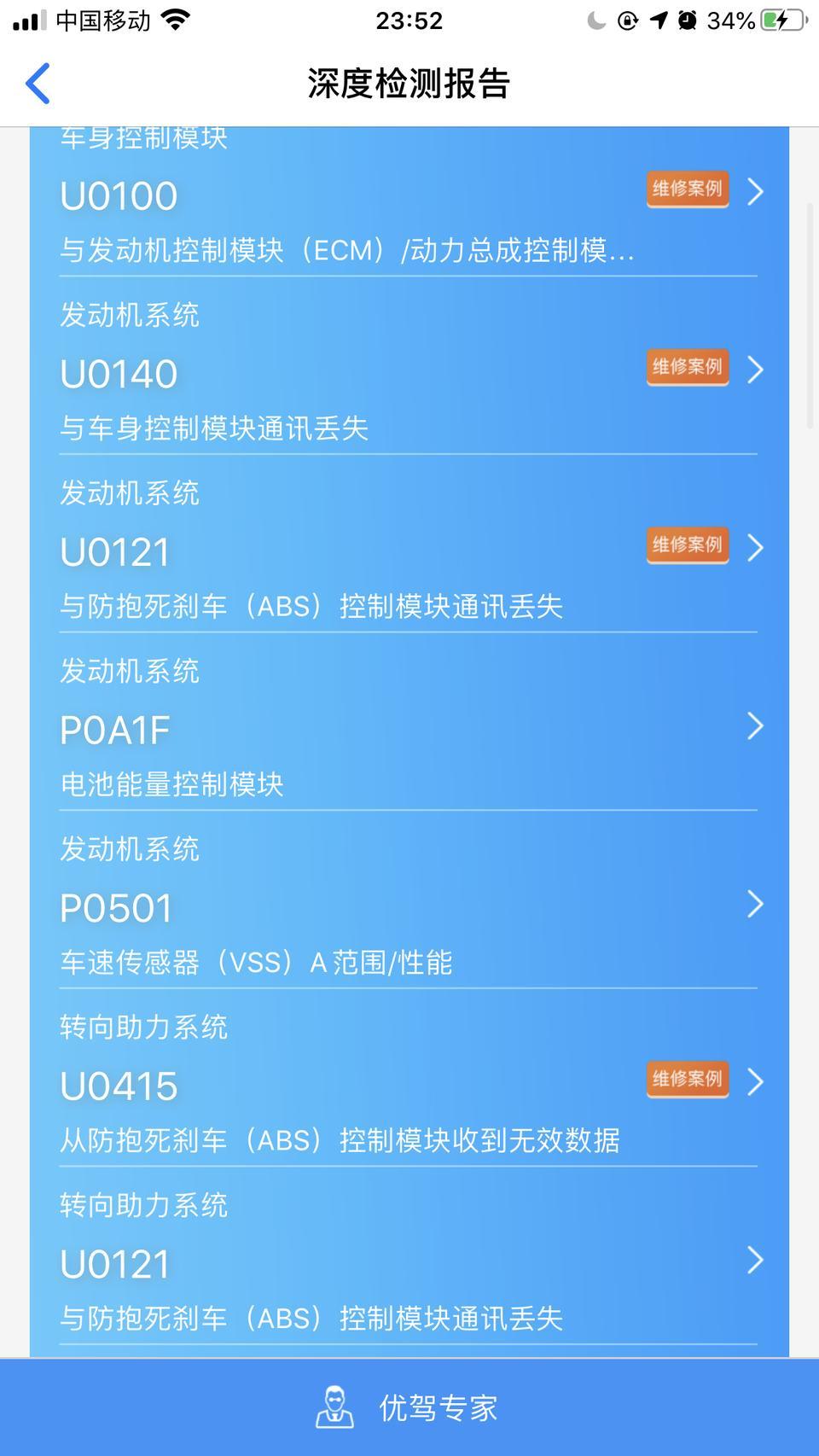Screen dimensions: 819x1456
Task: Open the P0A1F 电池能量控制模块 entry
Action: coord(408,730)
